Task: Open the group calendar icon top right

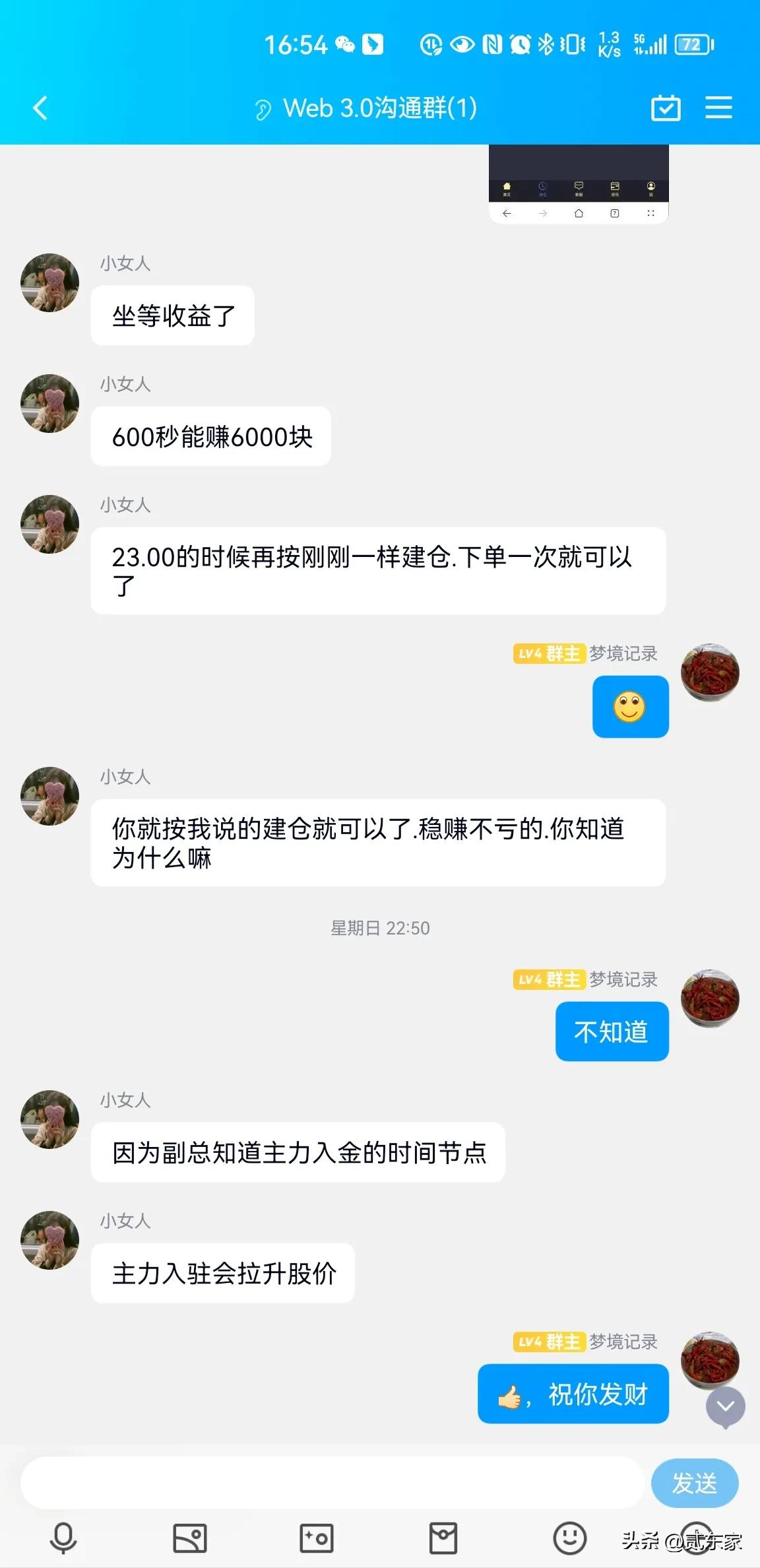Action: pos(666,108)
